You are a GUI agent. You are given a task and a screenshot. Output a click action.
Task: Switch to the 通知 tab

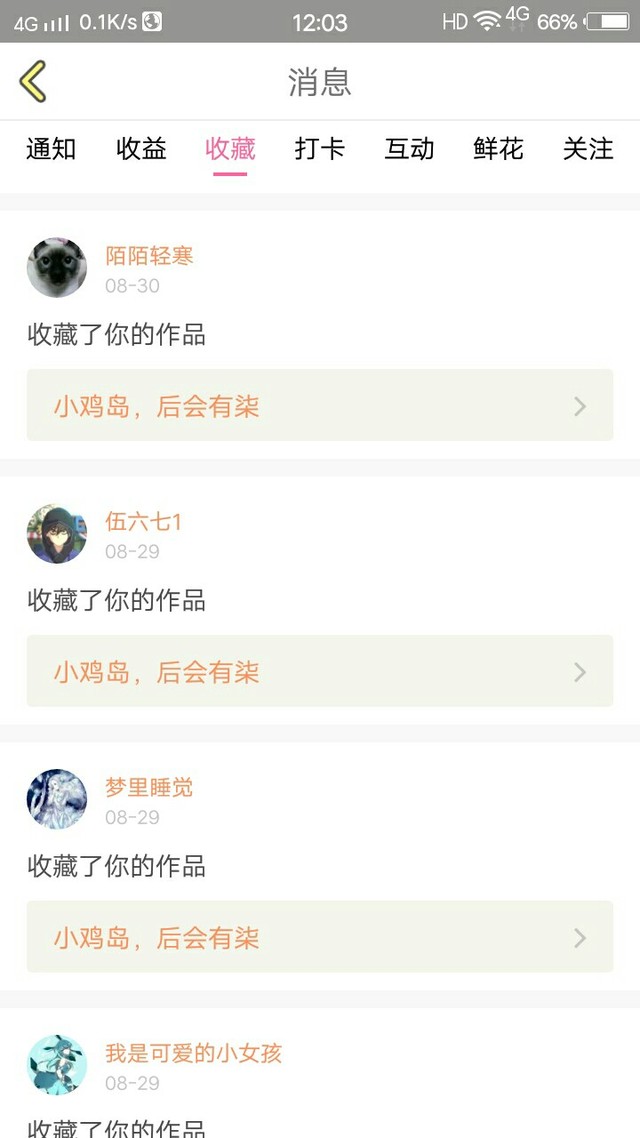click(51, 149)
